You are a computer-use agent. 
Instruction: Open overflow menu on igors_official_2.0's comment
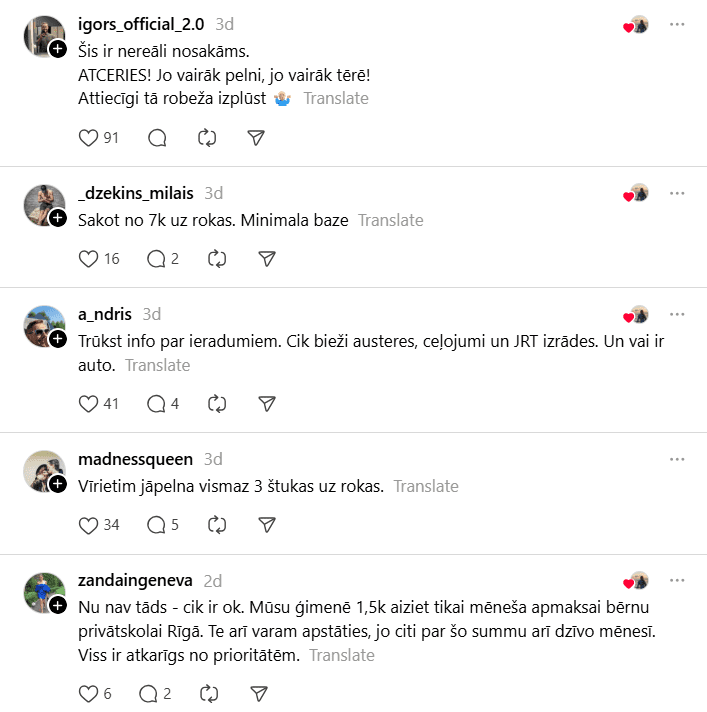coord(677,24)
